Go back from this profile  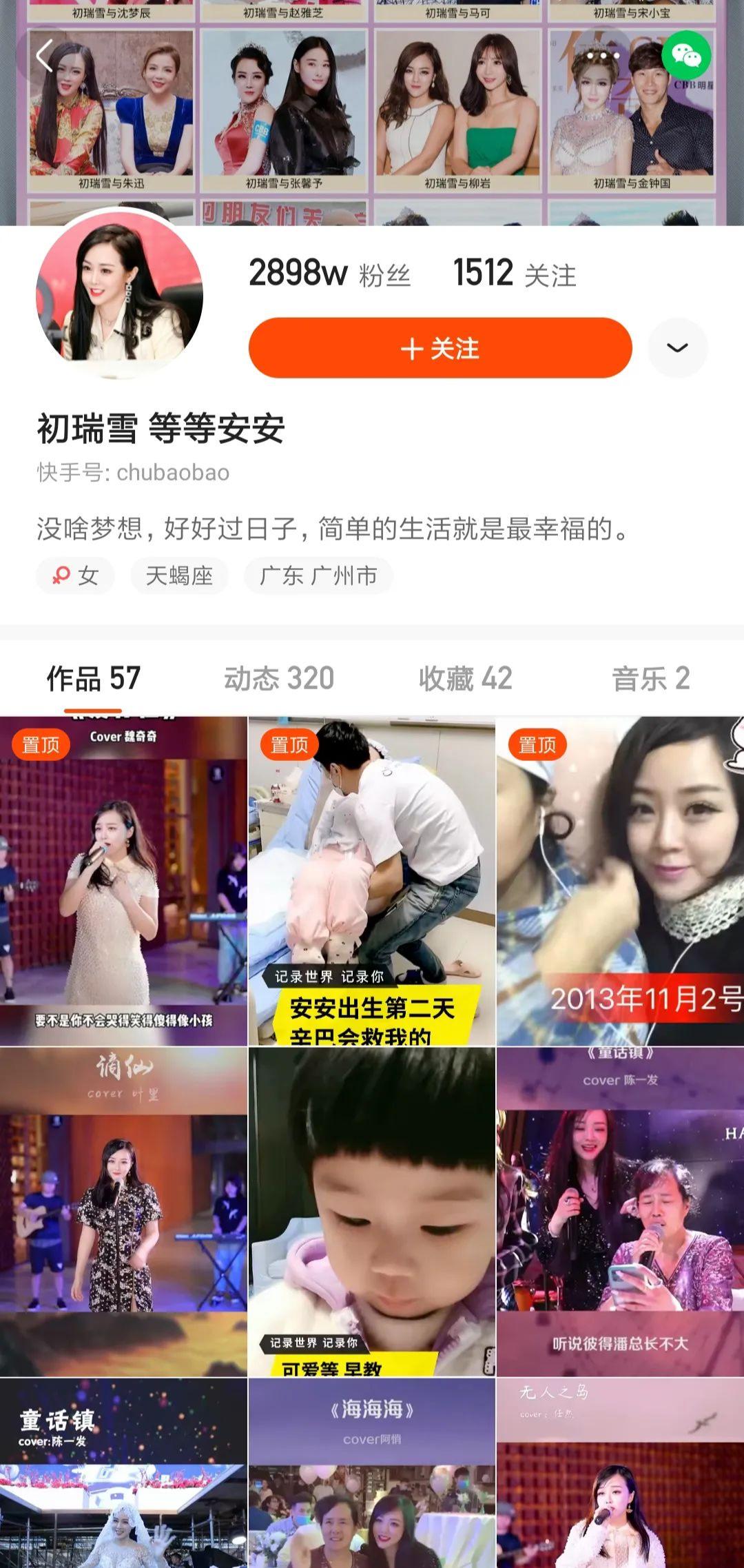(45, 56)
